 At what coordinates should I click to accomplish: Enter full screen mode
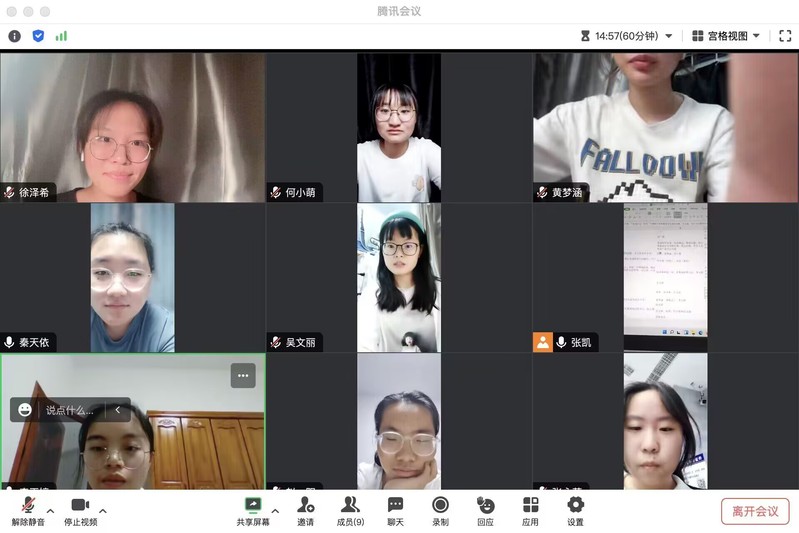[x=785, y=36]
